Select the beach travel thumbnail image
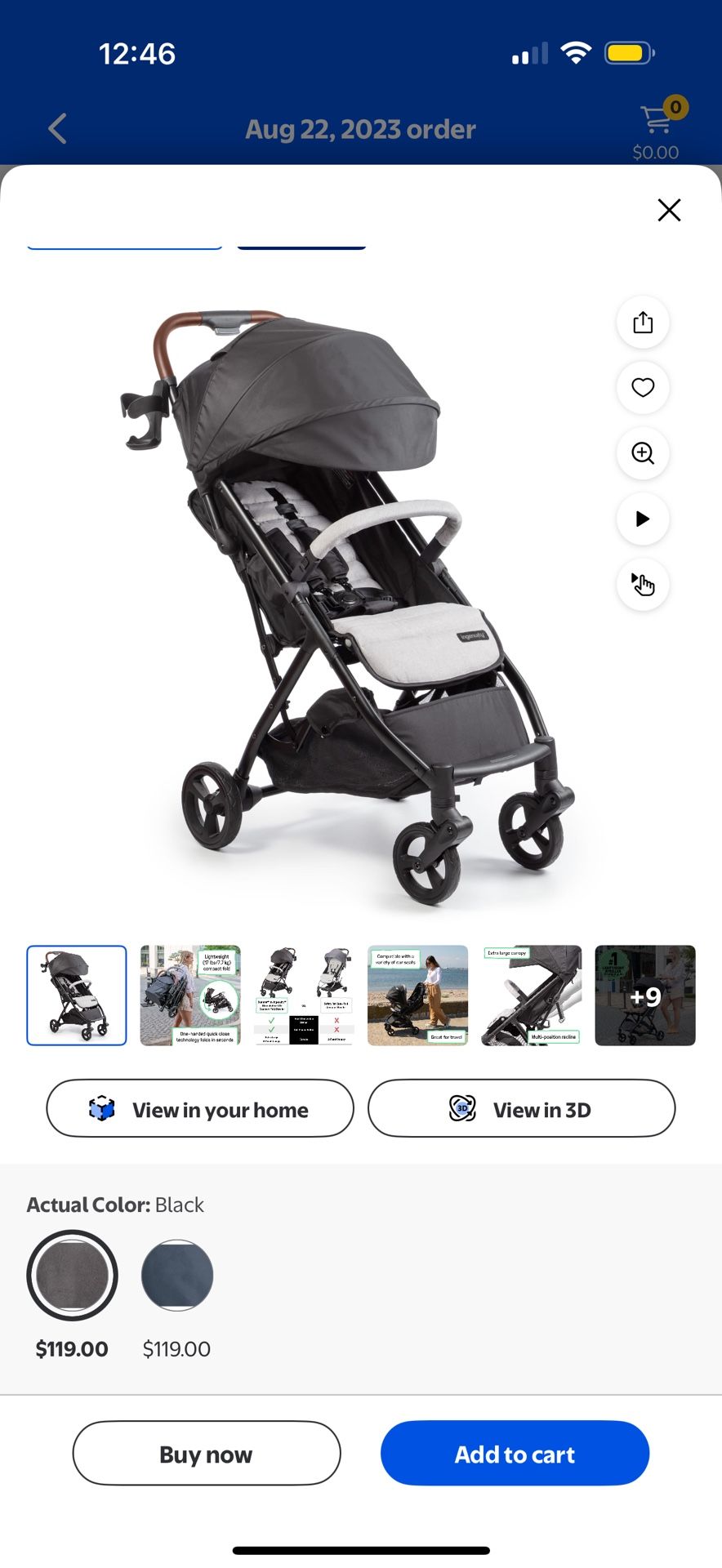722x1568 pixels. [x=417, y=995]
